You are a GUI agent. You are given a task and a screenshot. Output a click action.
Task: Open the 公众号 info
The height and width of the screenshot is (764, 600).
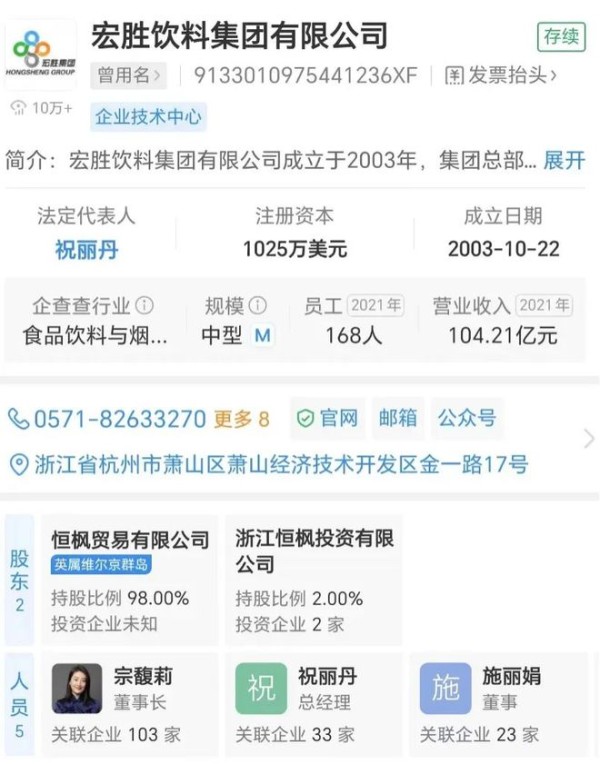pos(466,419)
